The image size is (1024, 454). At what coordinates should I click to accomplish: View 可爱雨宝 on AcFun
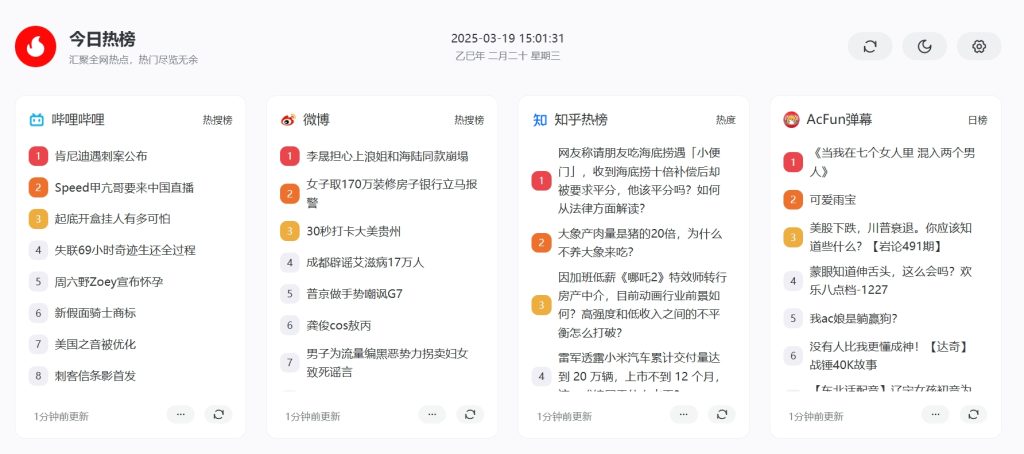click(833, 200)
